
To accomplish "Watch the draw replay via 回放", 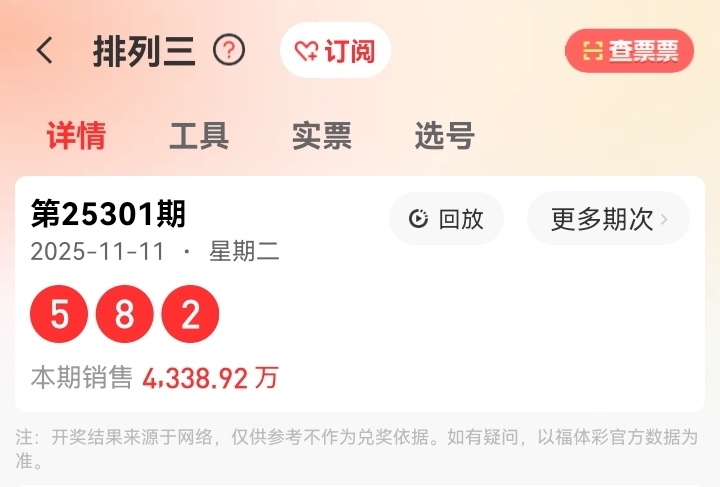I will (446, 218).
